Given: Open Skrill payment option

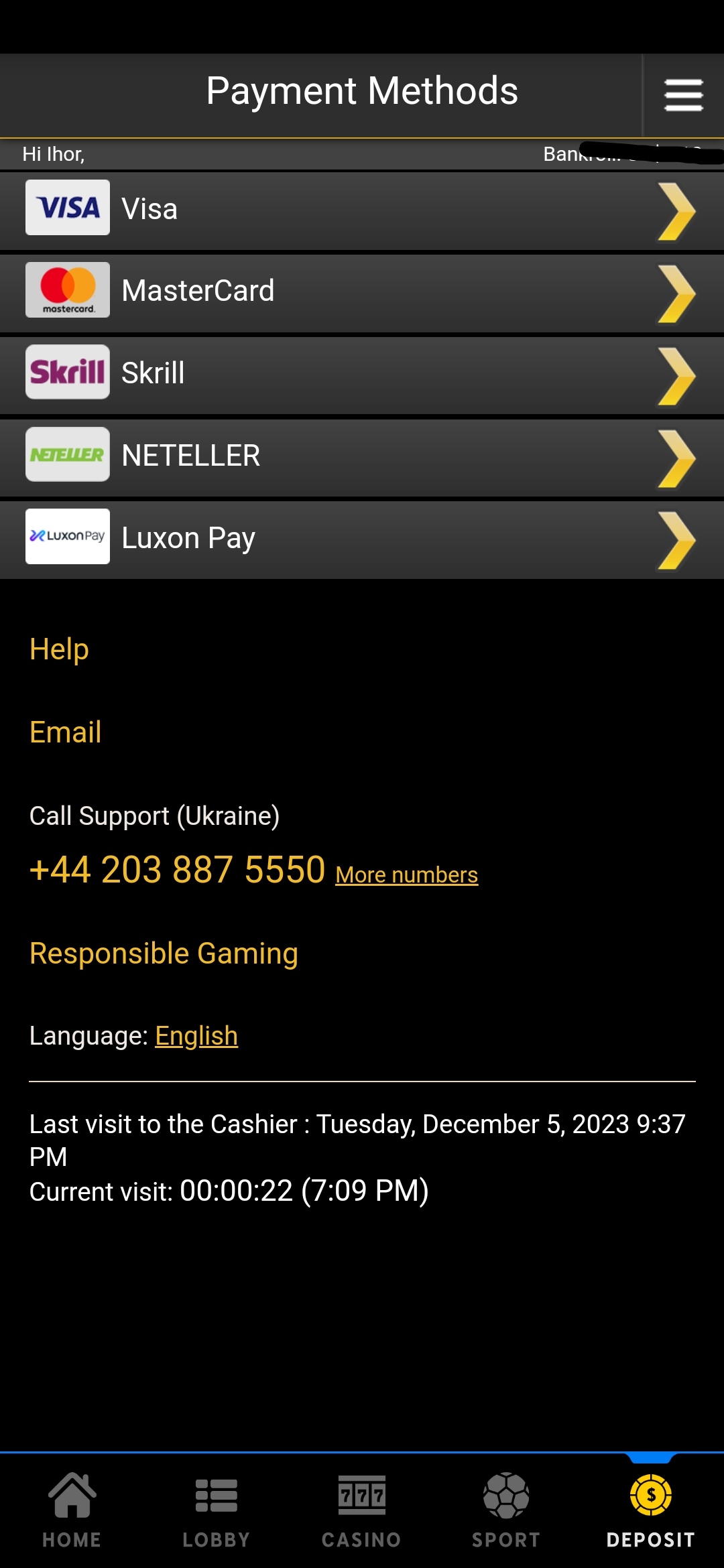Looking at the screenshot, I should tap(362, 375).
